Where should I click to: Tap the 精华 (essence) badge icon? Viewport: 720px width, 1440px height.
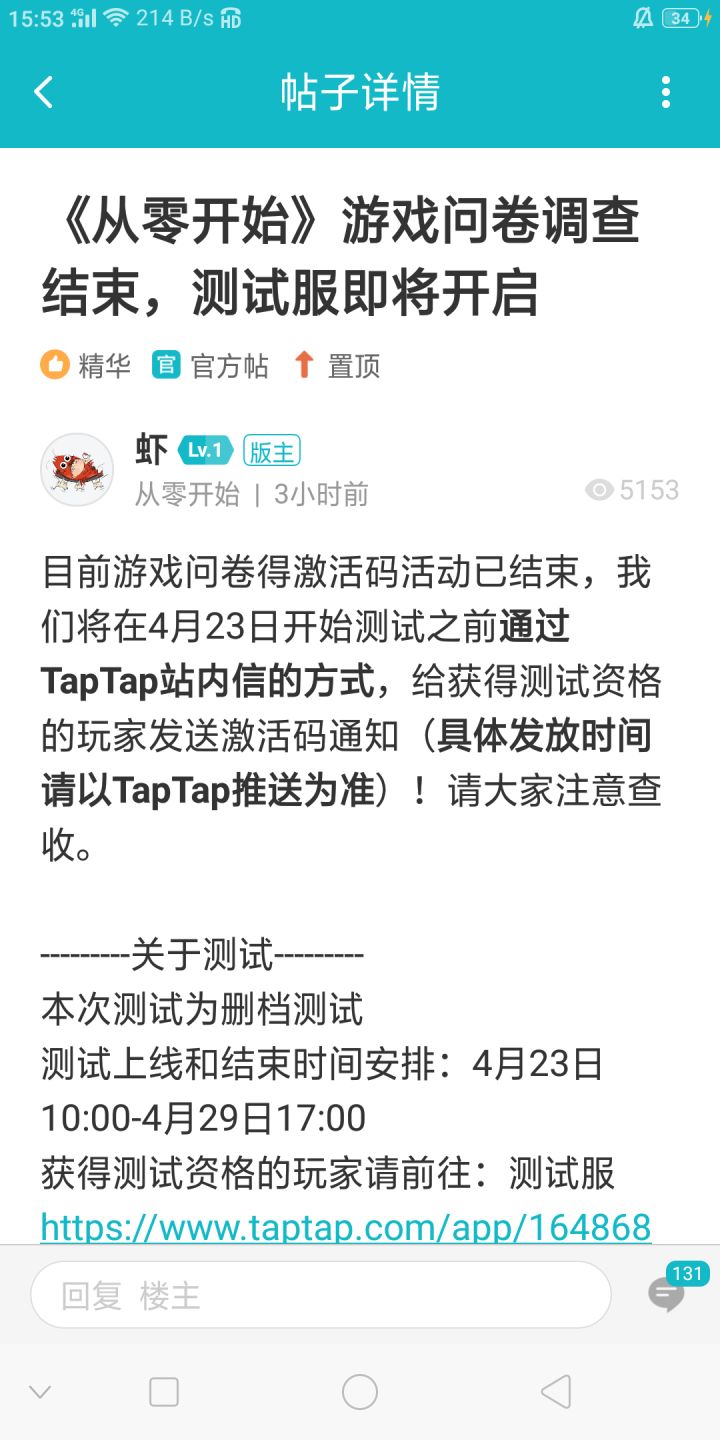[x=56, y=365]
